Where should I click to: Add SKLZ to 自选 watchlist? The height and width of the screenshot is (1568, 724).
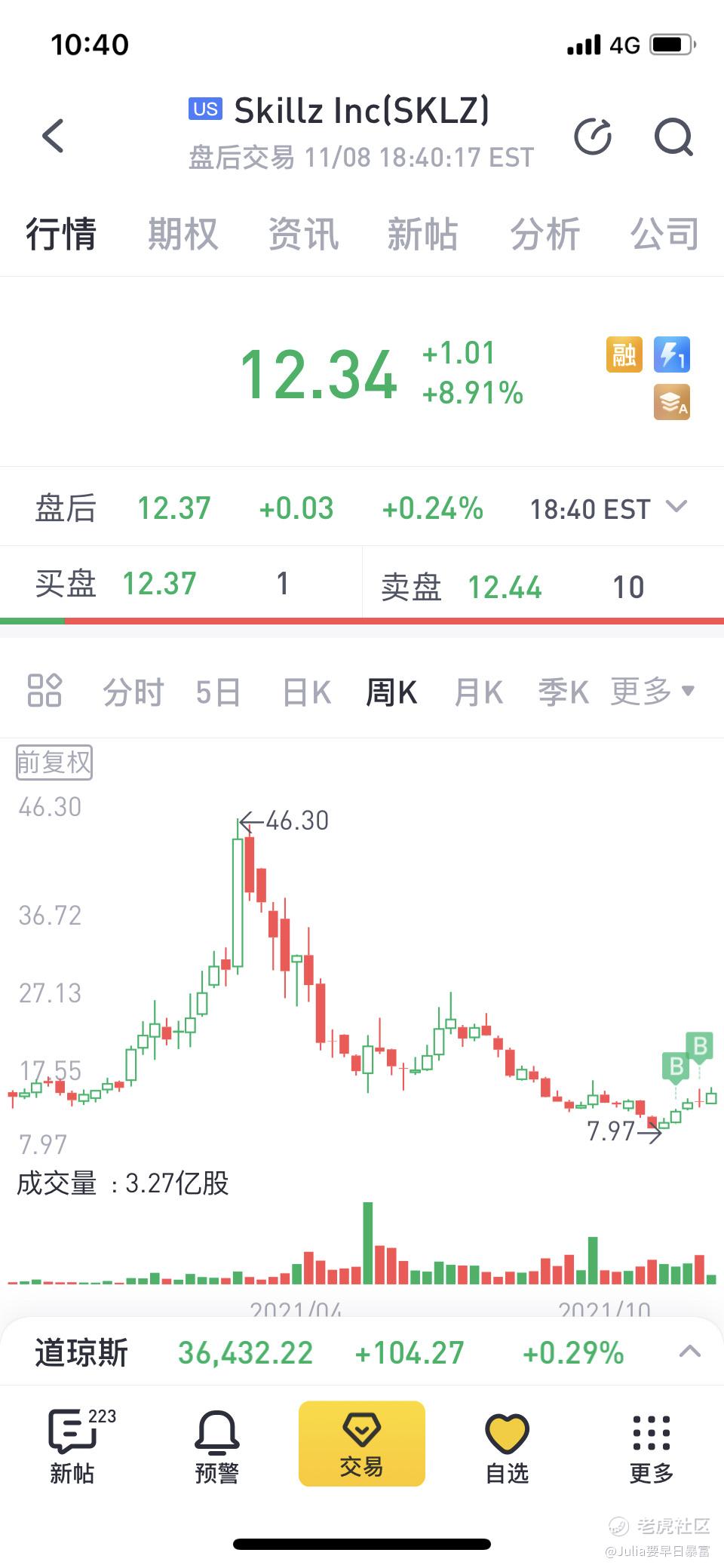click(507, 1446)
